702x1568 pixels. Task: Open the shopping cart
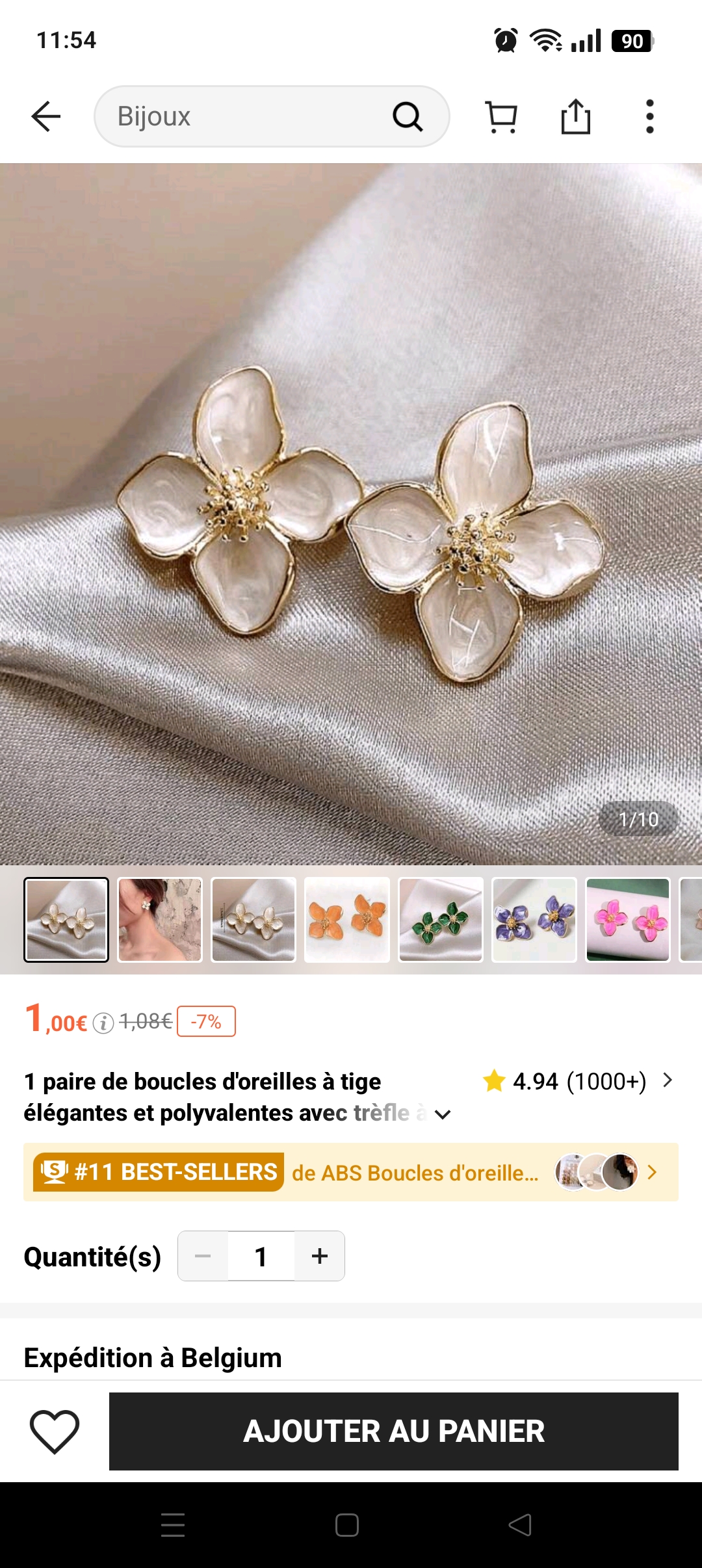tap(501, 117)
